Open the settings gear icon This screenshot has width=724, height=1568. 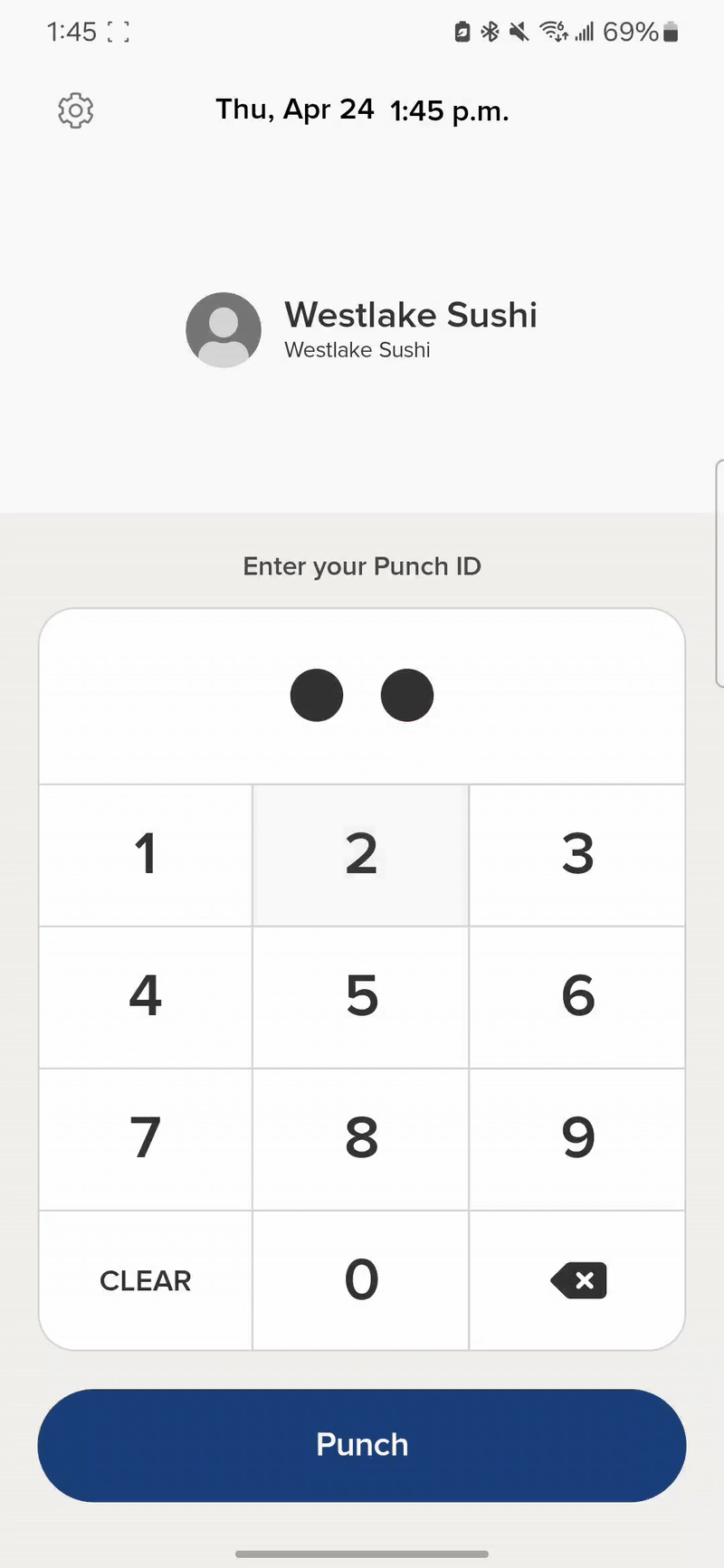(x=75, y=110)
